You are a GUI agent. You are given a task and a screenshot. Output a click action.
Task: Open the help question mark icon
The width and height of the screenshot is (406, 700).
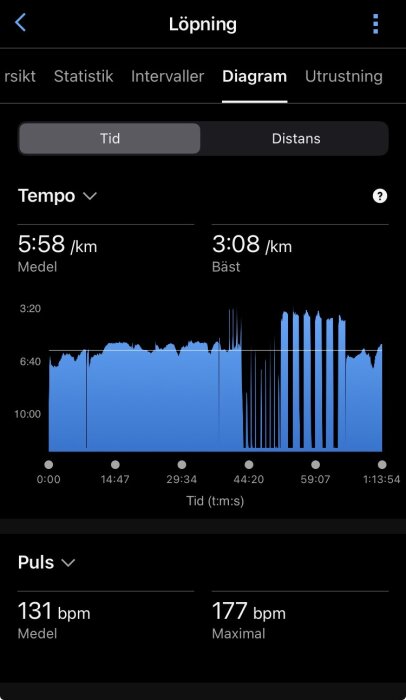coord(380,196)
